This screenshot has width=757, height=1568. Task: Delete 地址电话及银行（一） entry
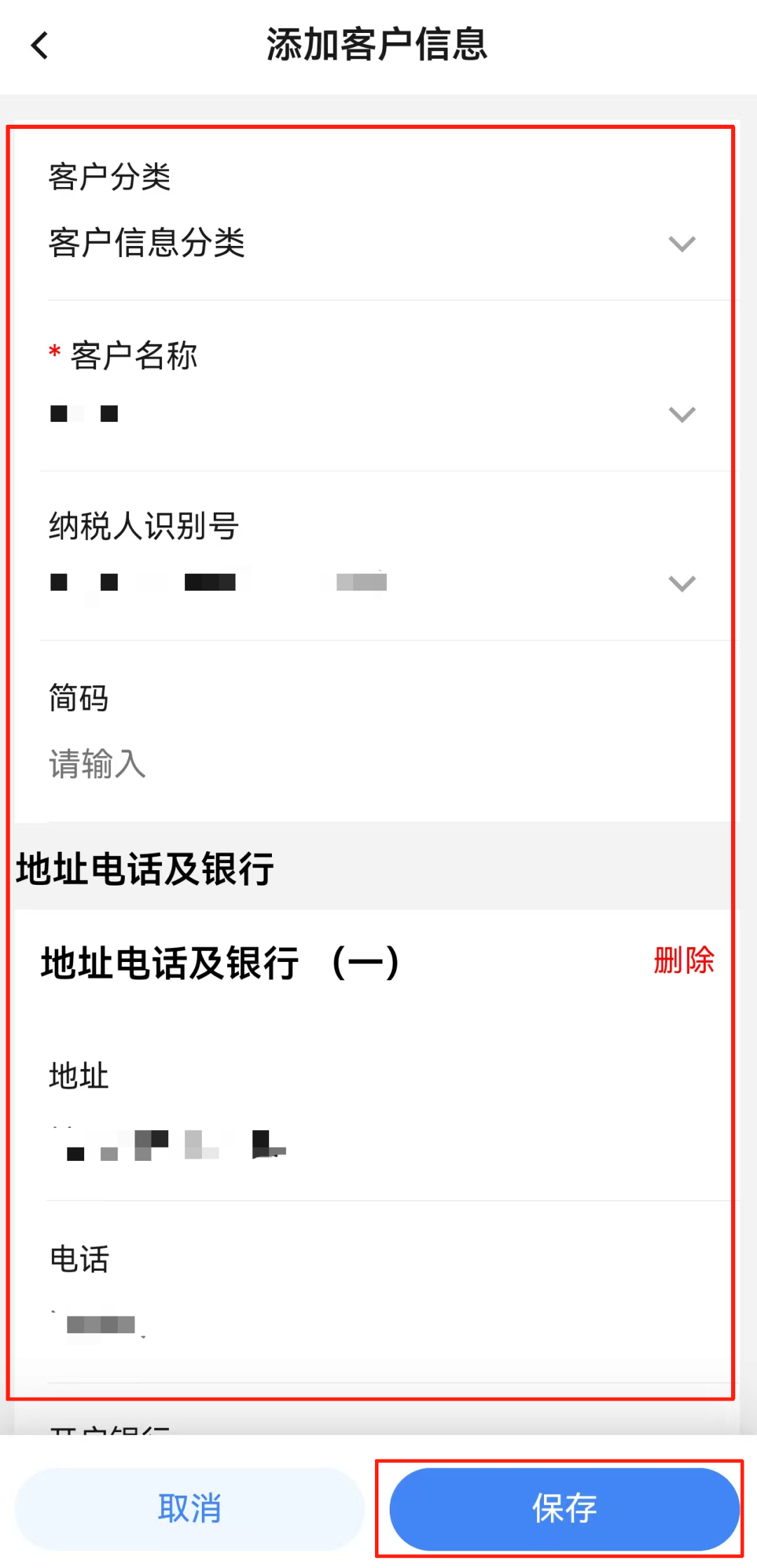[x=683, y=961]
